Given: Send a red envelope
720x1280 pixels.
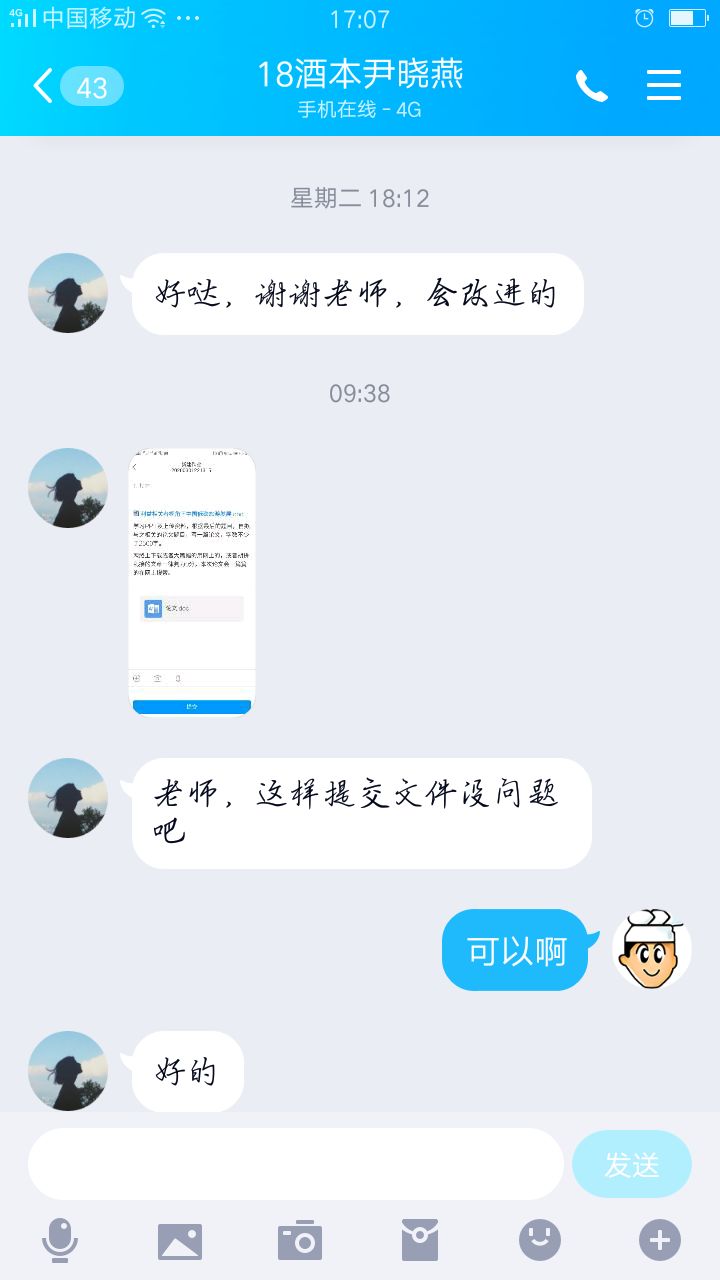Looking at the screenshot, I should (420, 1241).
